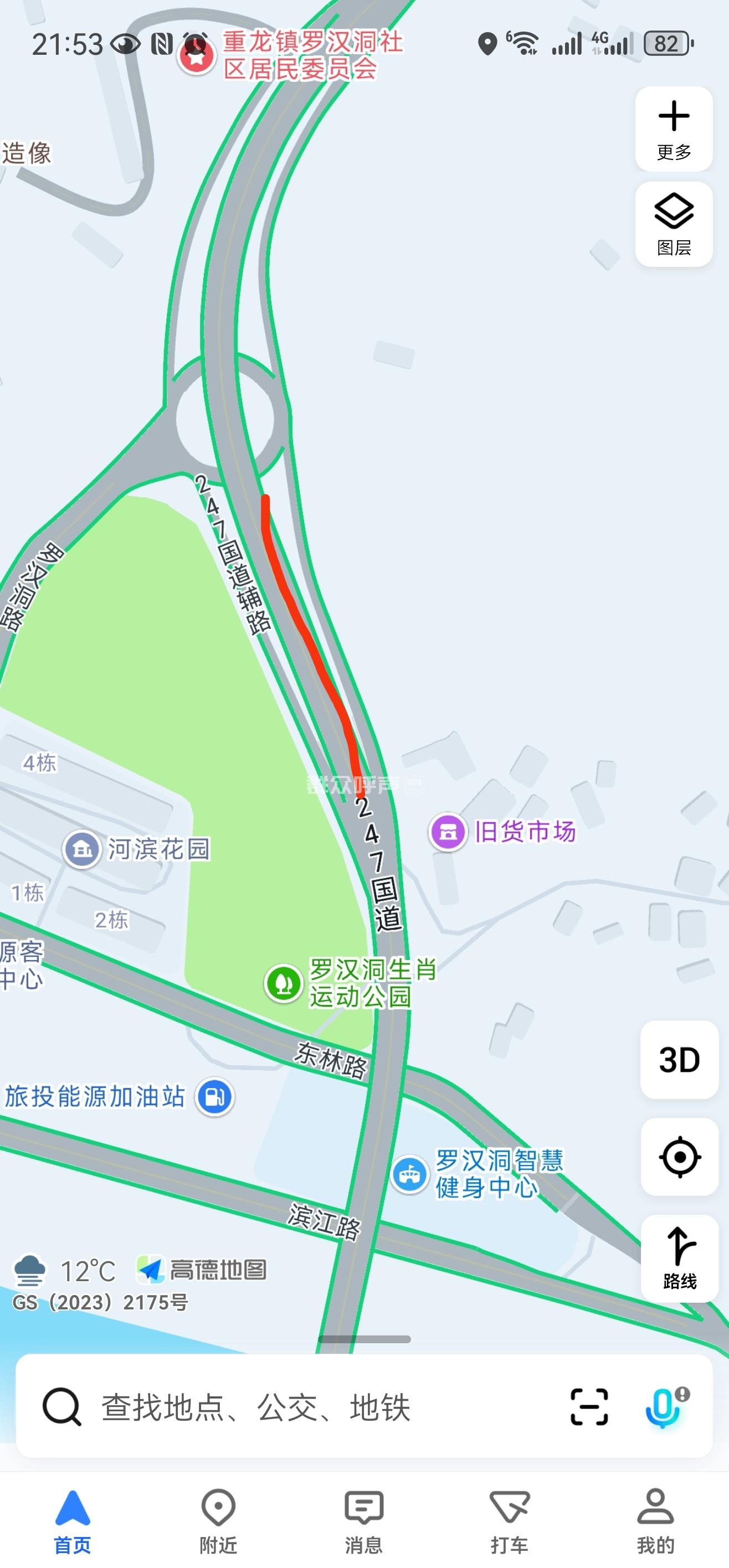Go to the 打车 ride-hailing tab
The height and width of the screenshot is (1568, 729).
pos(509,1520)
